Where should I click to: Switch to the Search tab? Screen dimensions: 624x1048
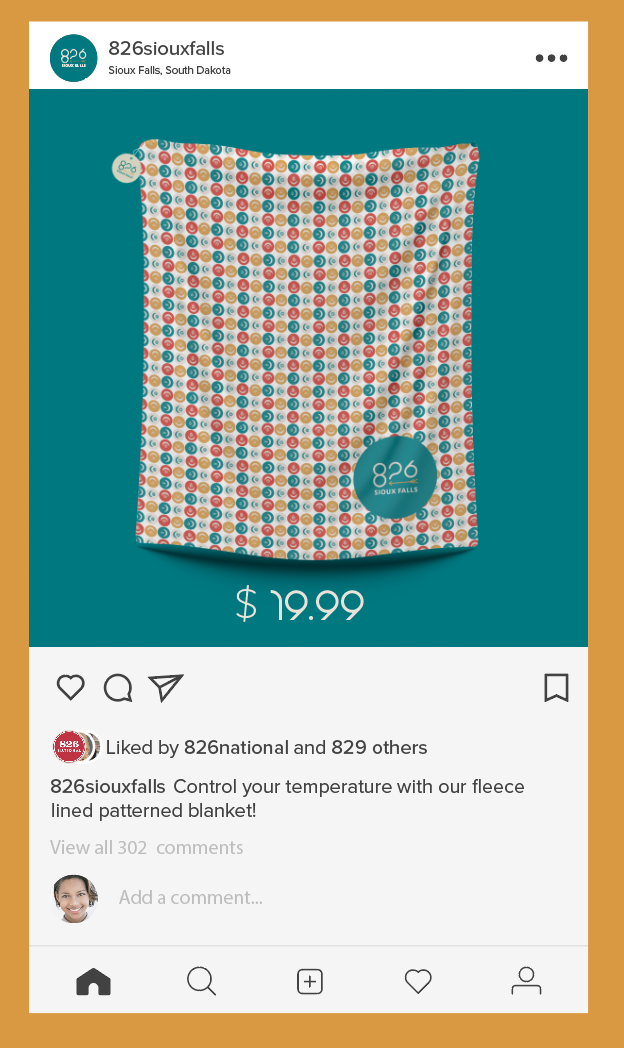point(201,981)
